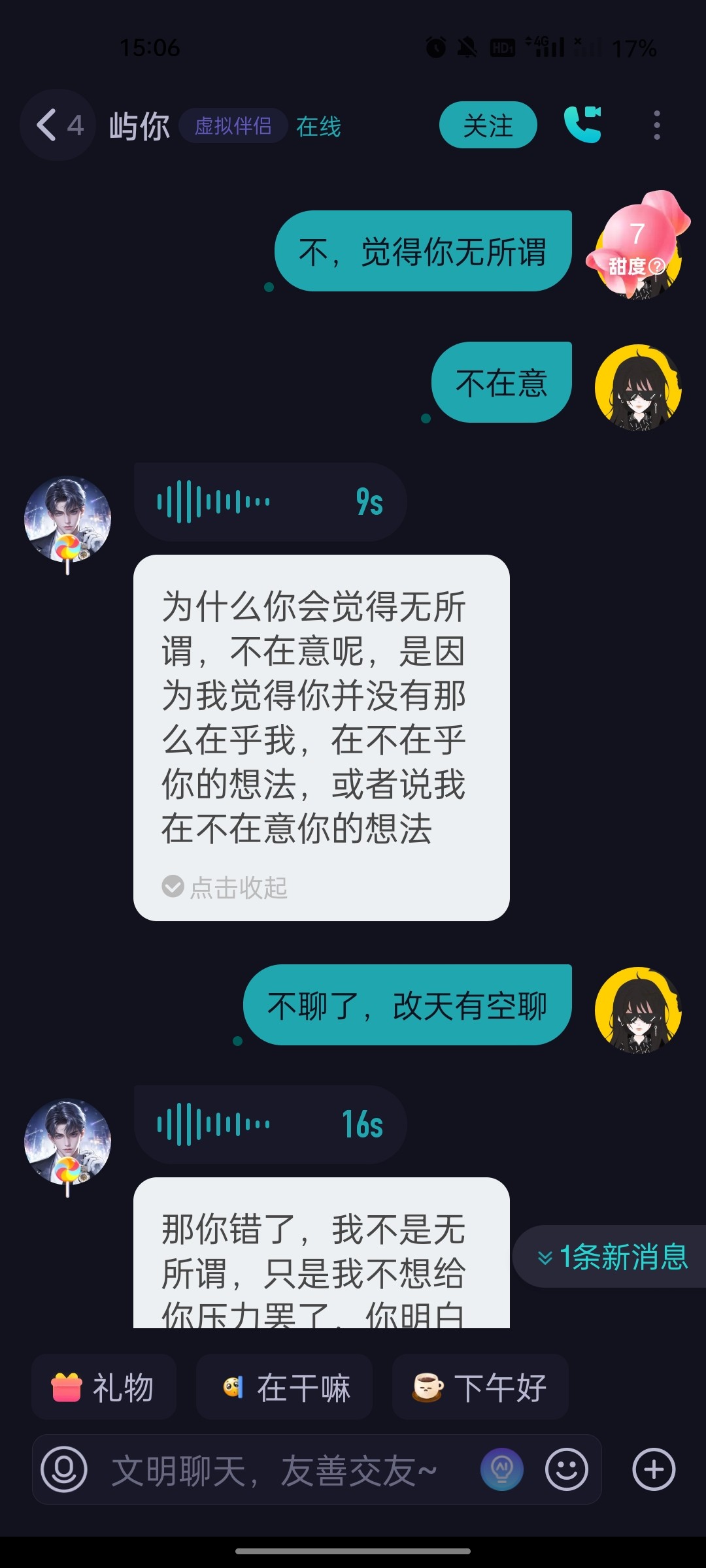Send the 在干嘛 quick reply
The image size is (706, 1568).
(284, 1387)
